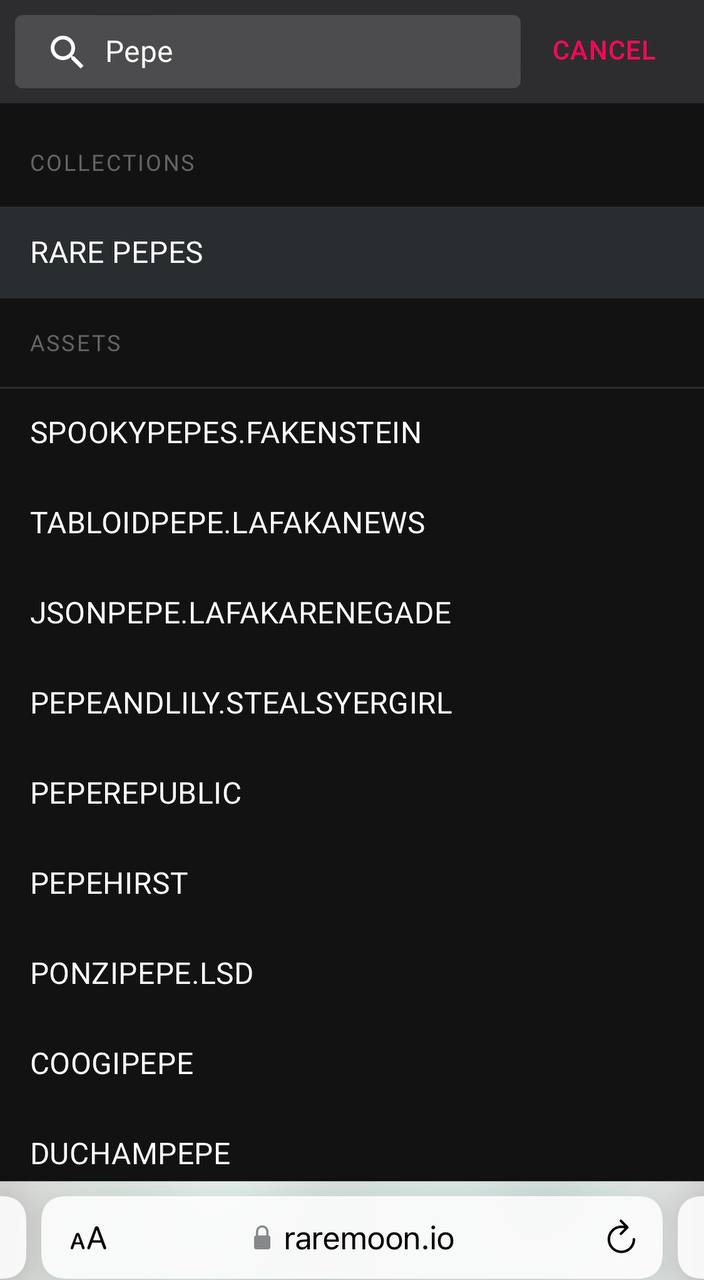Screen dimensions: 704x1280
Task: Open the DUCHAMPEPE asset
Action: point(352,1150)
